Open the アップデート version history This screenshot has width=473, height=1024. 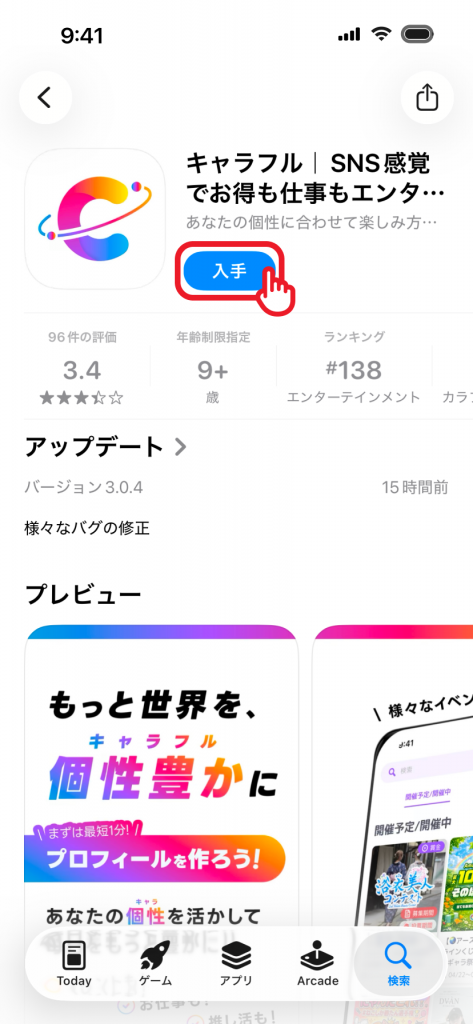click(106, 447)
